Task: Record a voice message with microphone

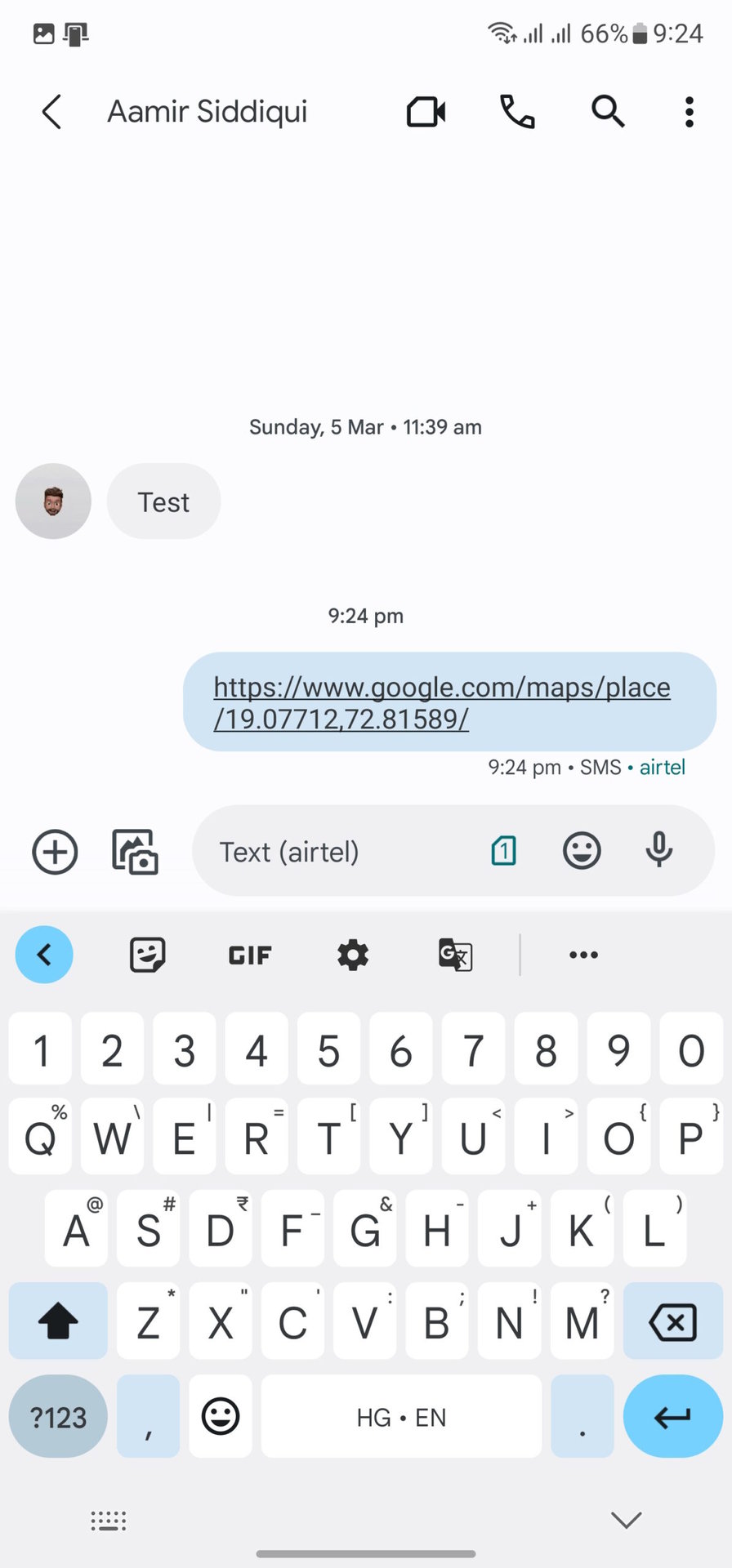Action: [x=658, y=850]
